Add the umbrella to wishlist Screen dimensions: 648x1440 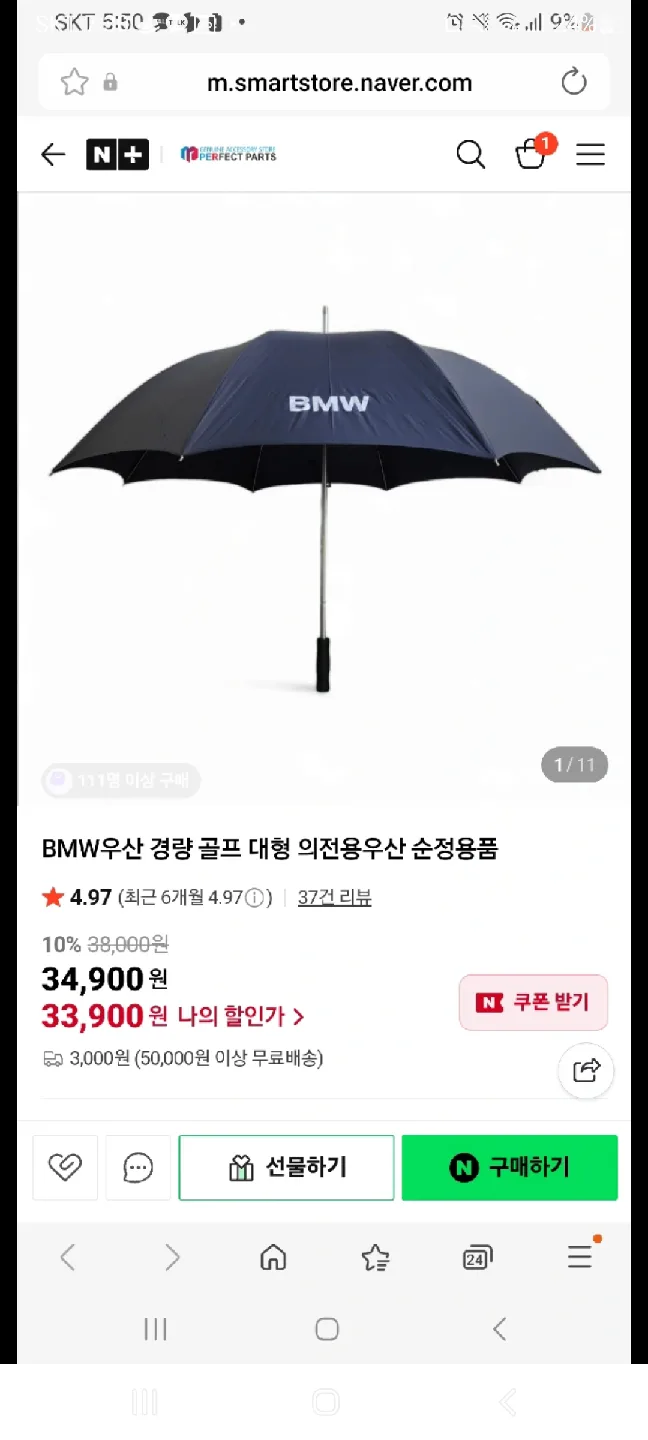[65, 1167]
